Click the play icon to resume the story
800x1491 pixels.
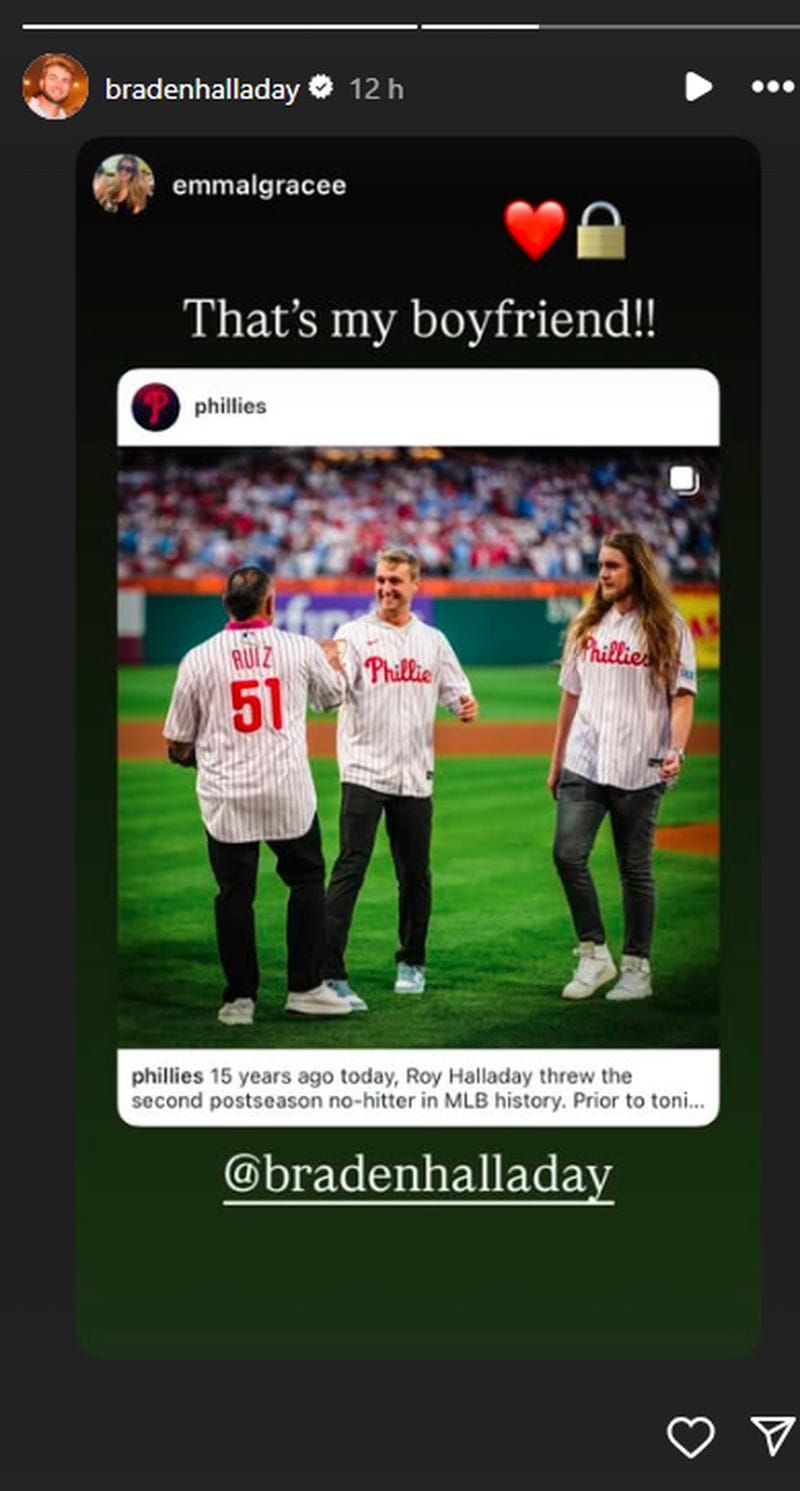pos(699,88)
